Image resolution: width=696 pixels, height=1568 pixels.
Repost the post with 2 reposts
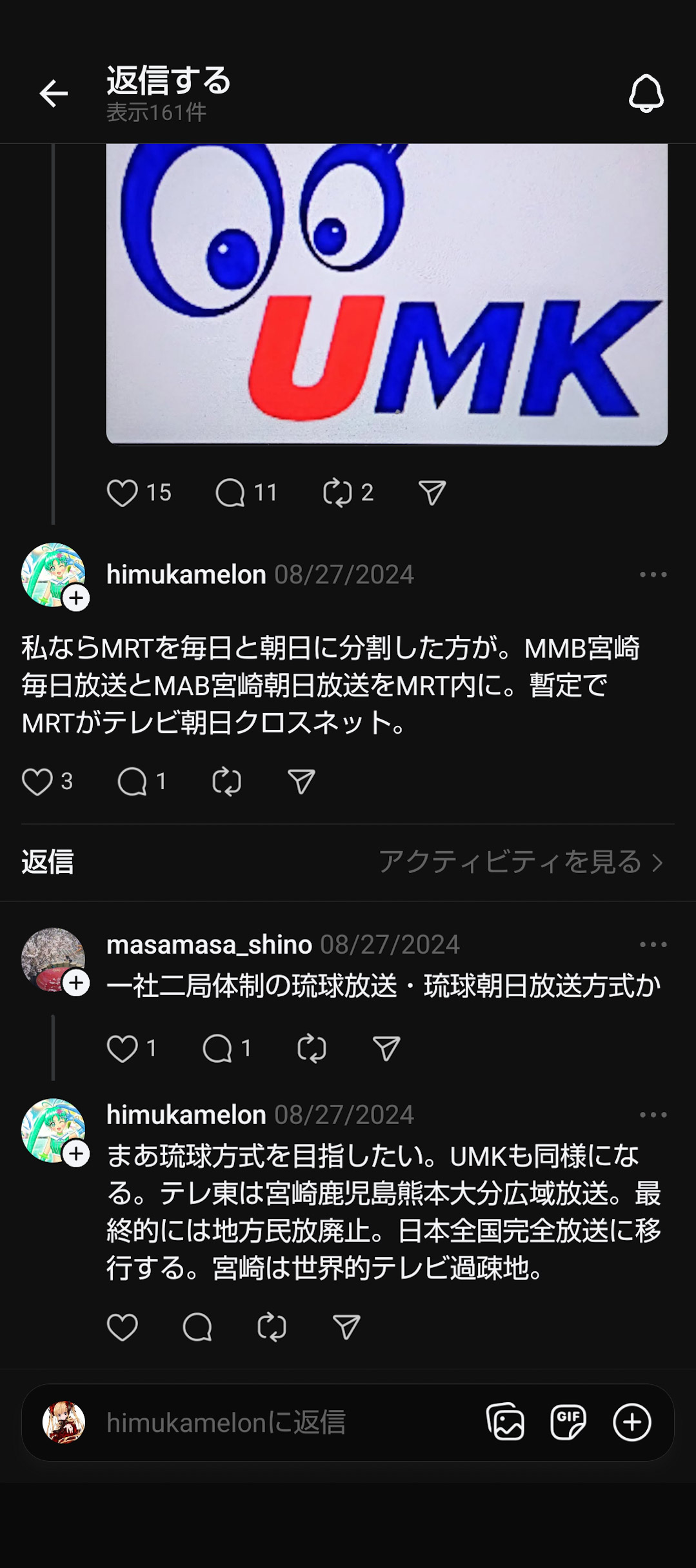click(x=337, y=493)
